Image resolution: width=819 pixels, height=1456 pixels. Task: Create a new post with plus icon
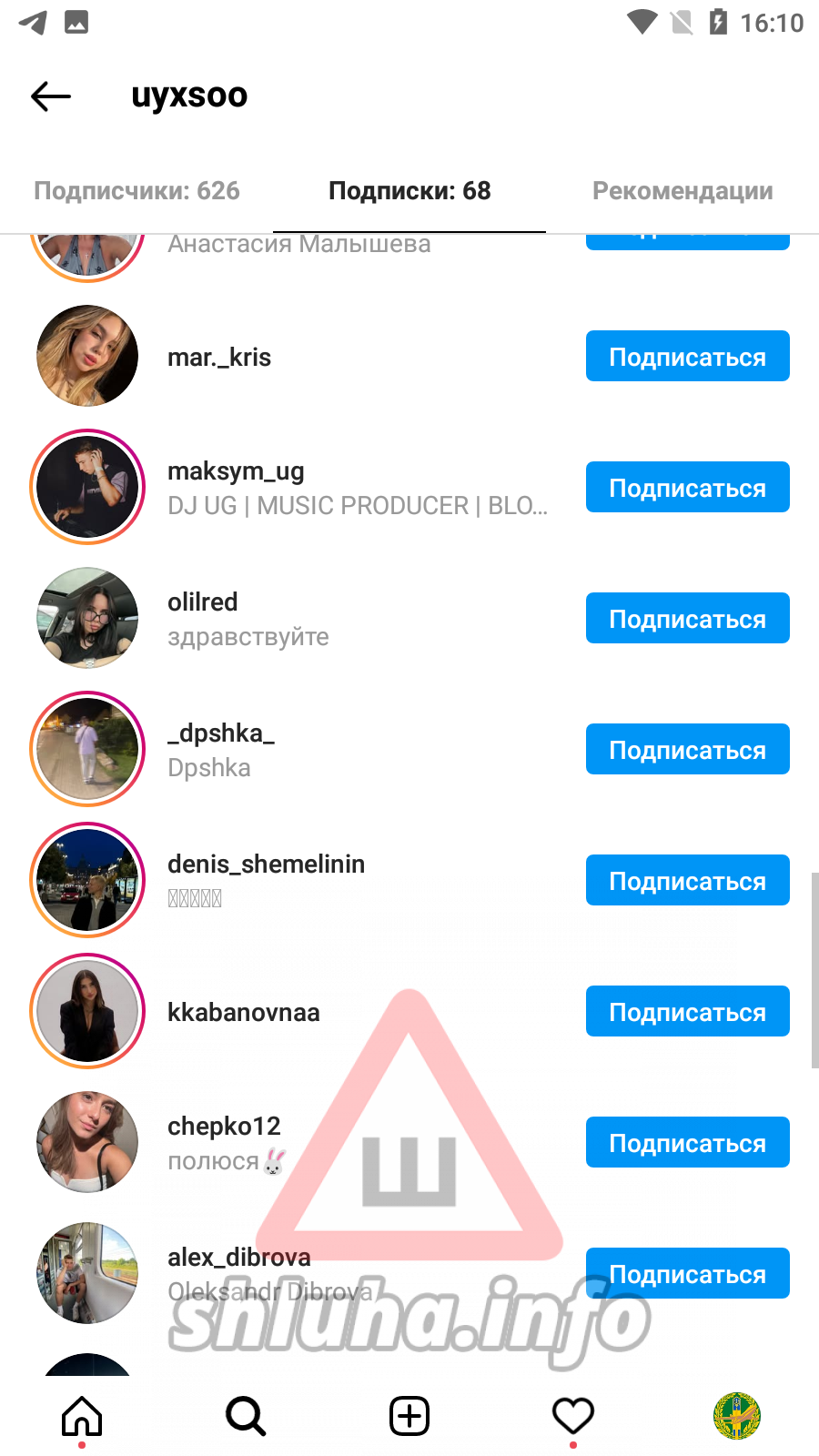[x=409, y=1416]
